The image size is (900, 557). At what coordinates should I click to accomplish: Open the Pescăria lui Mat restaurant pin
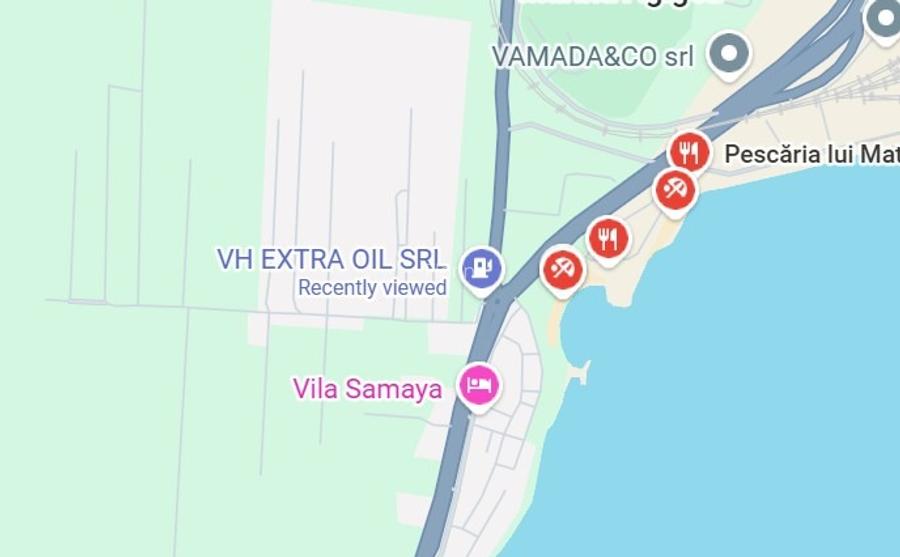(688, 153)
